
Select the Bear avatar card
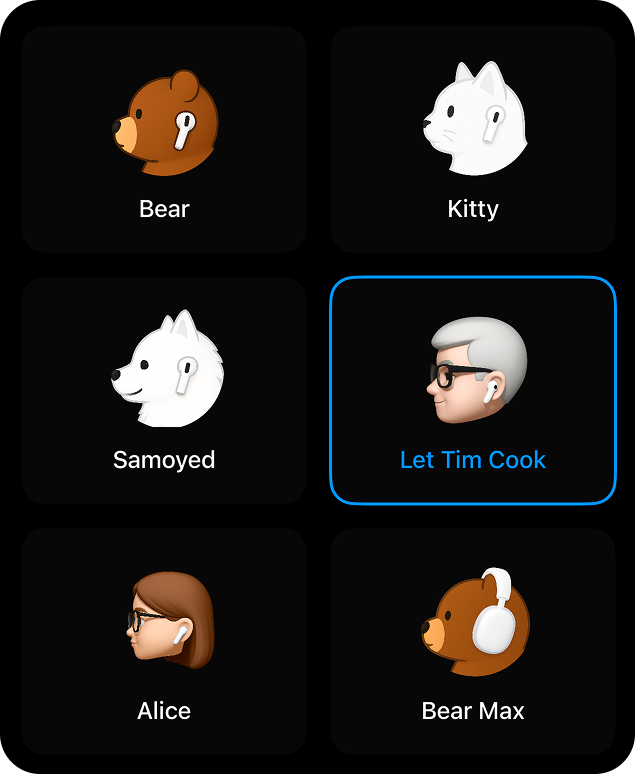(164, 140)
